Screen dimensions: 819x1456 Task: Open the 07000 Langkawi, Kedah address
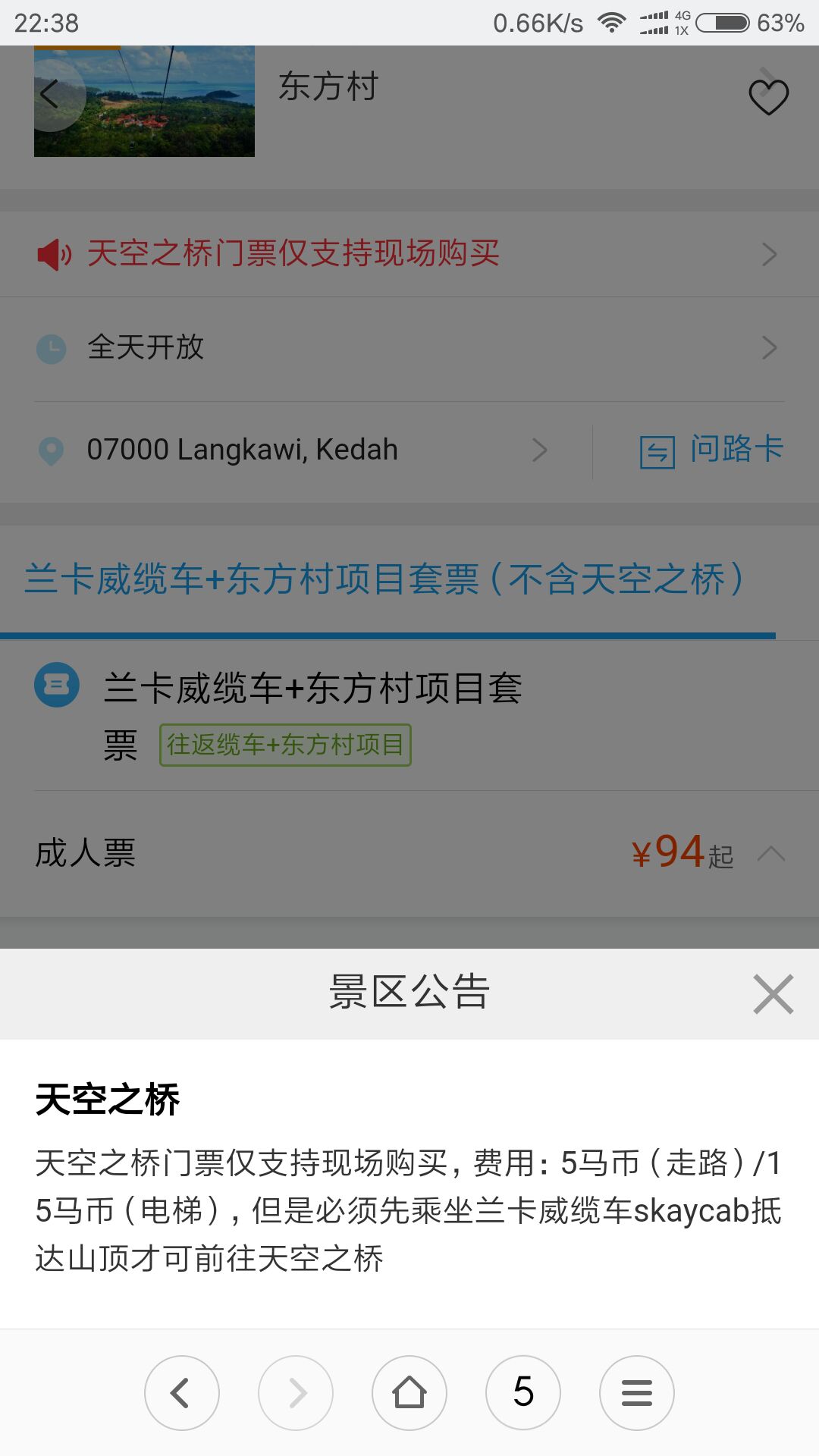[x=296, y=450]
